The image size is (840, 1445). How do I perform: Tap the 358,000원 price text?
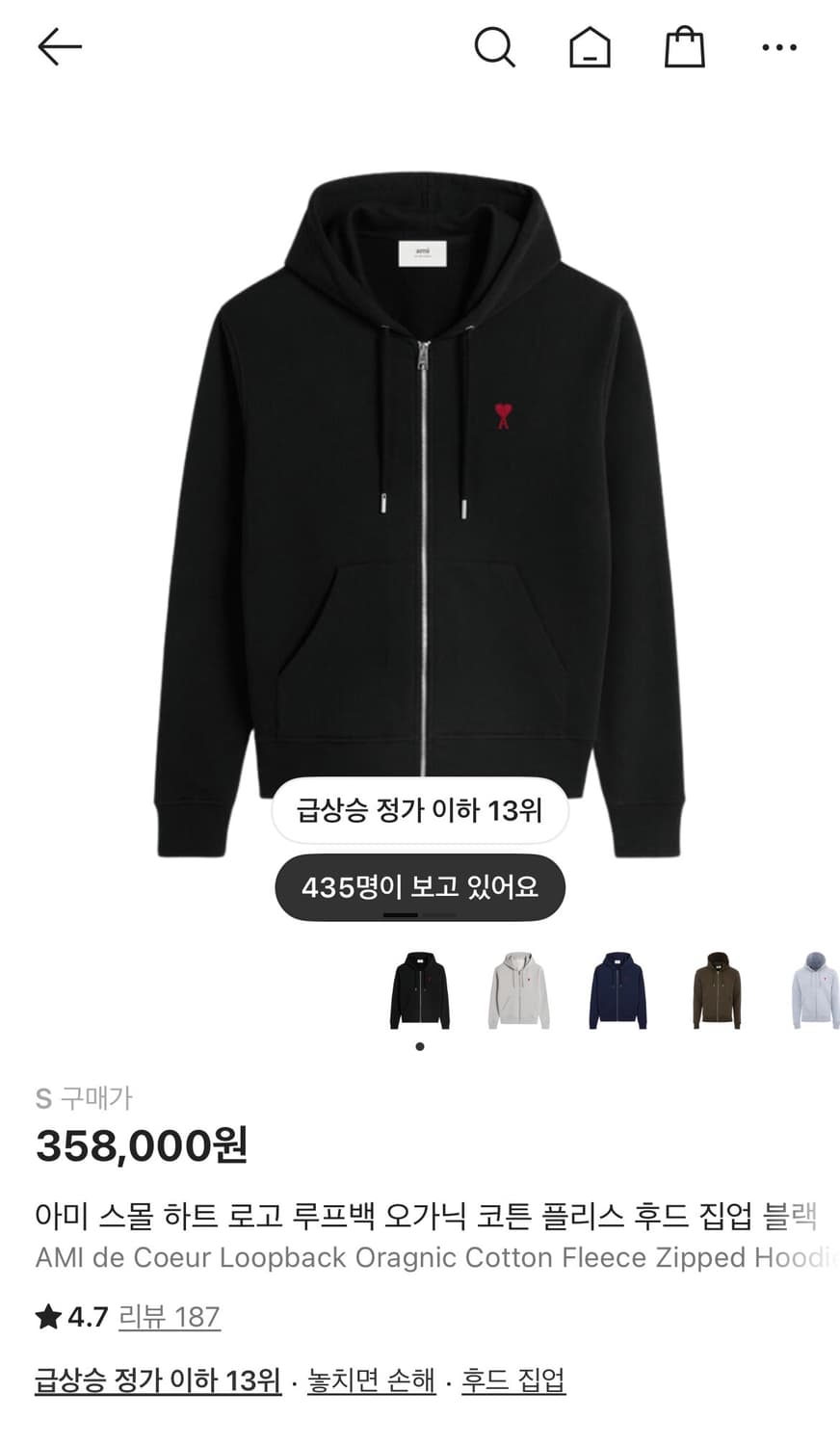(143, 1146)
